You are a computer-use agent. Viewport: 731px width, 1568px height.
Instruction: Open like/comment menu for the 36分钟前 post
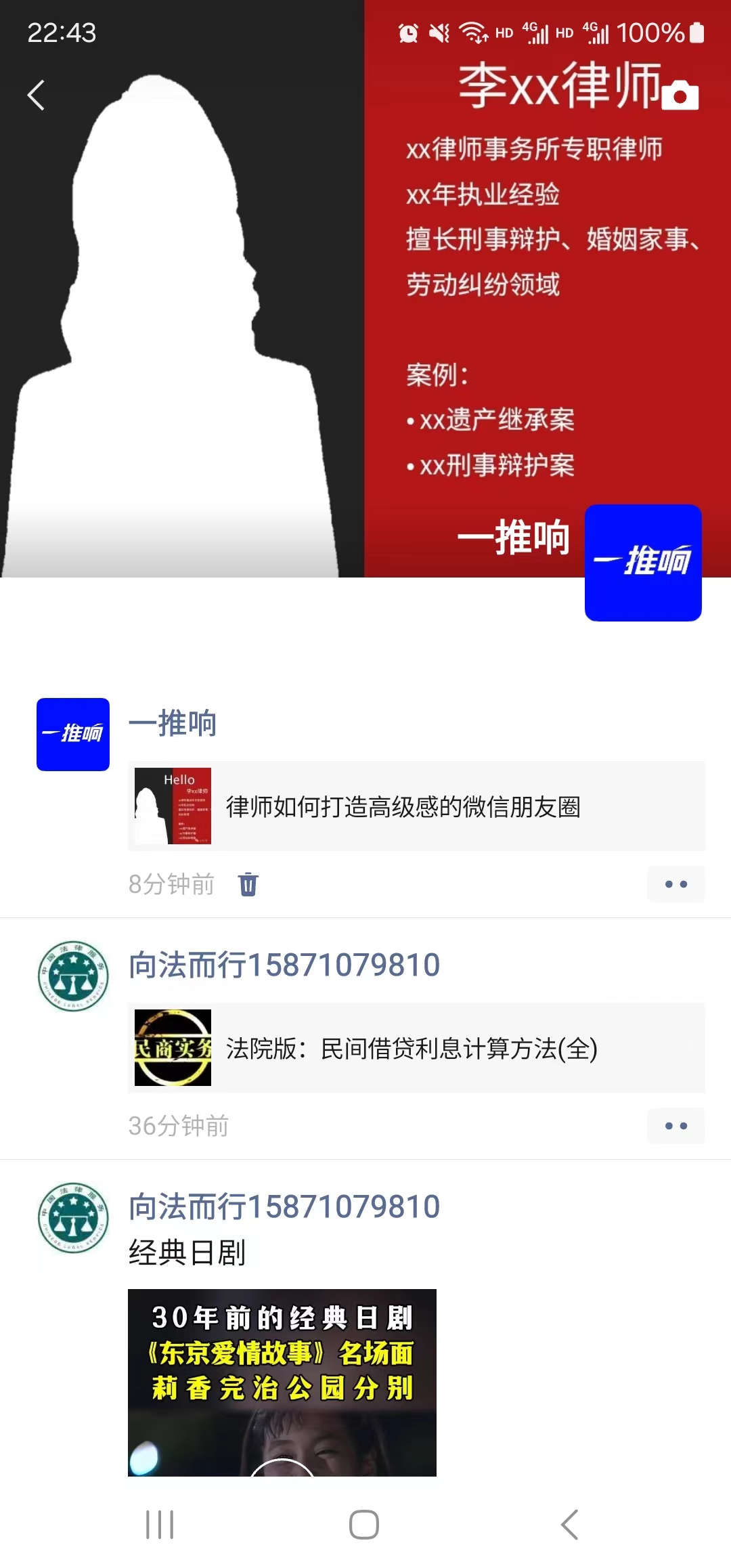(675, 1126)
